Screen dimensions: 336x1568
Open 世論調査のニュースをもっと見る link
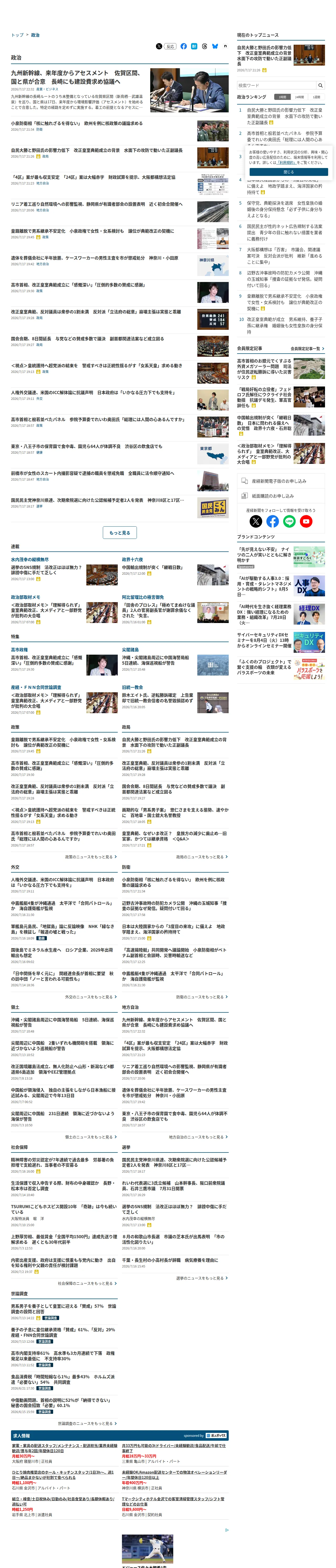click(87, 1424)
